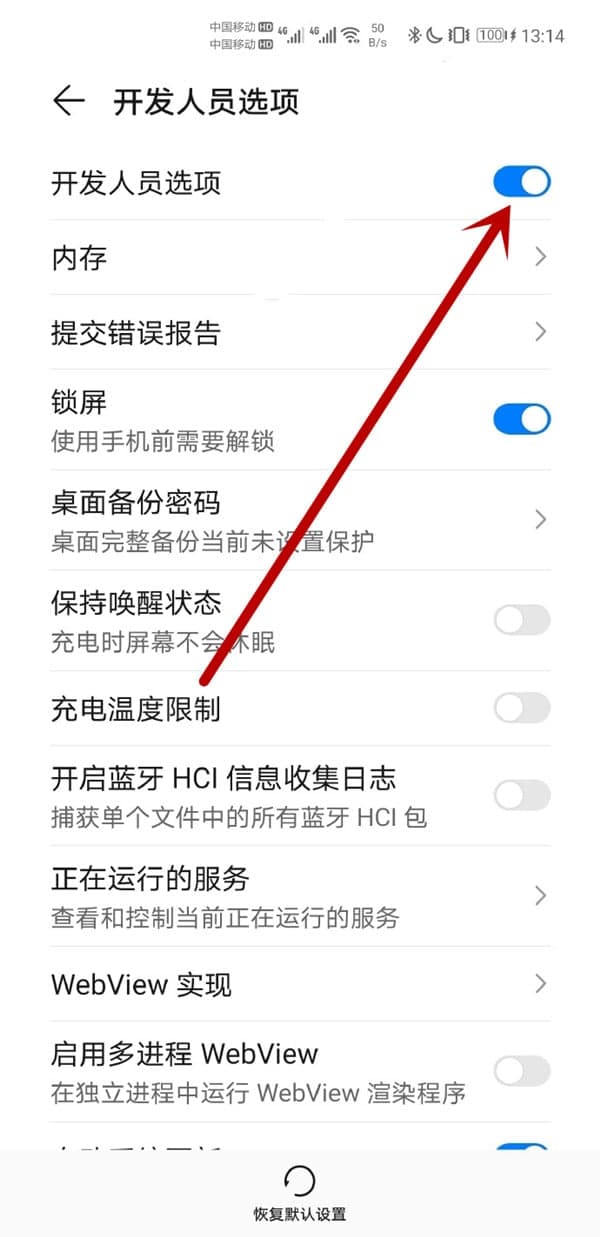Turn off the 开发人员选项 switch
This screenshot has width=600, height=1237.
point(521,182)
